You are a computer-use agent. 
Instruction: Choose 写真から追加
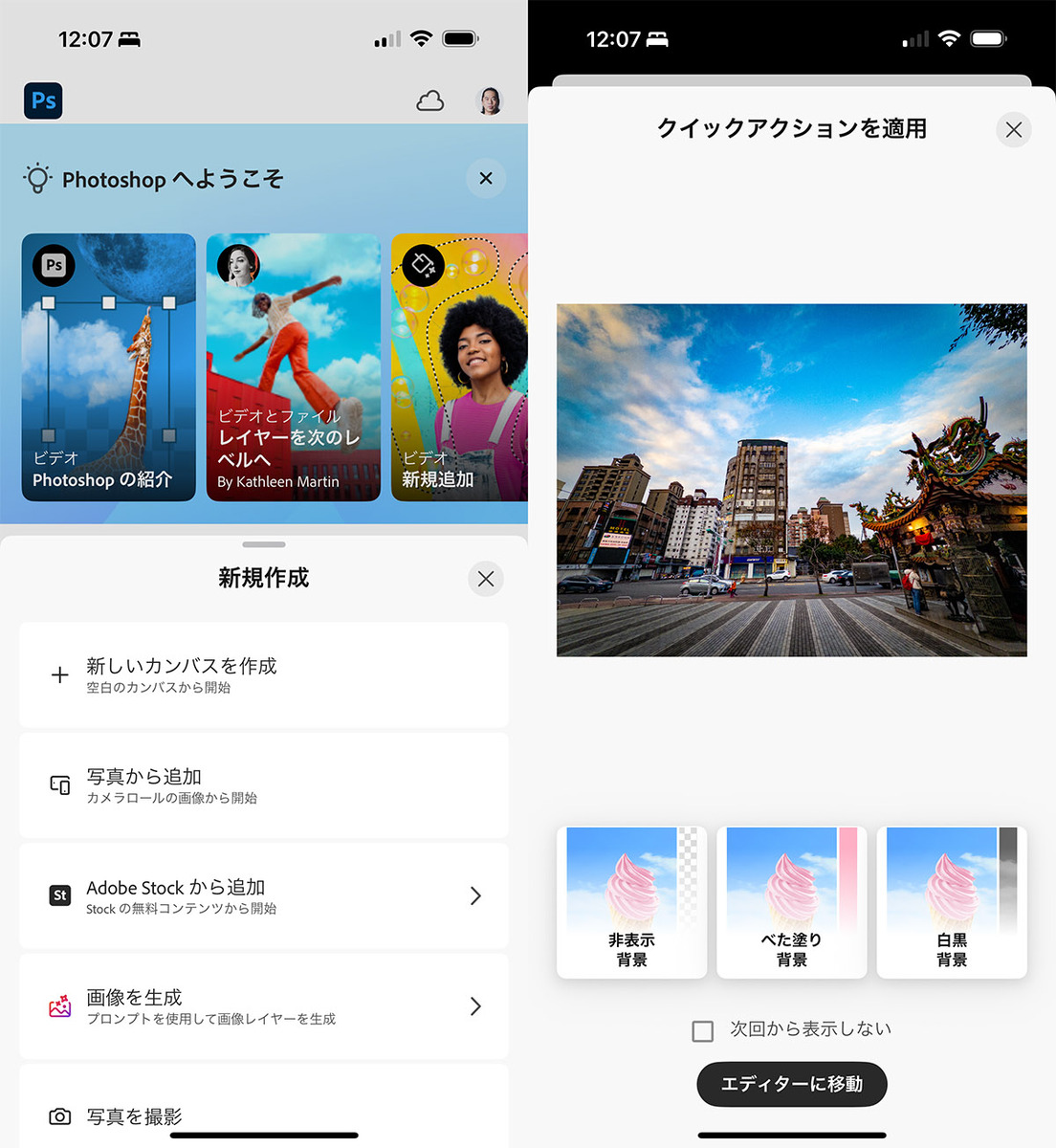click(263, 785)
